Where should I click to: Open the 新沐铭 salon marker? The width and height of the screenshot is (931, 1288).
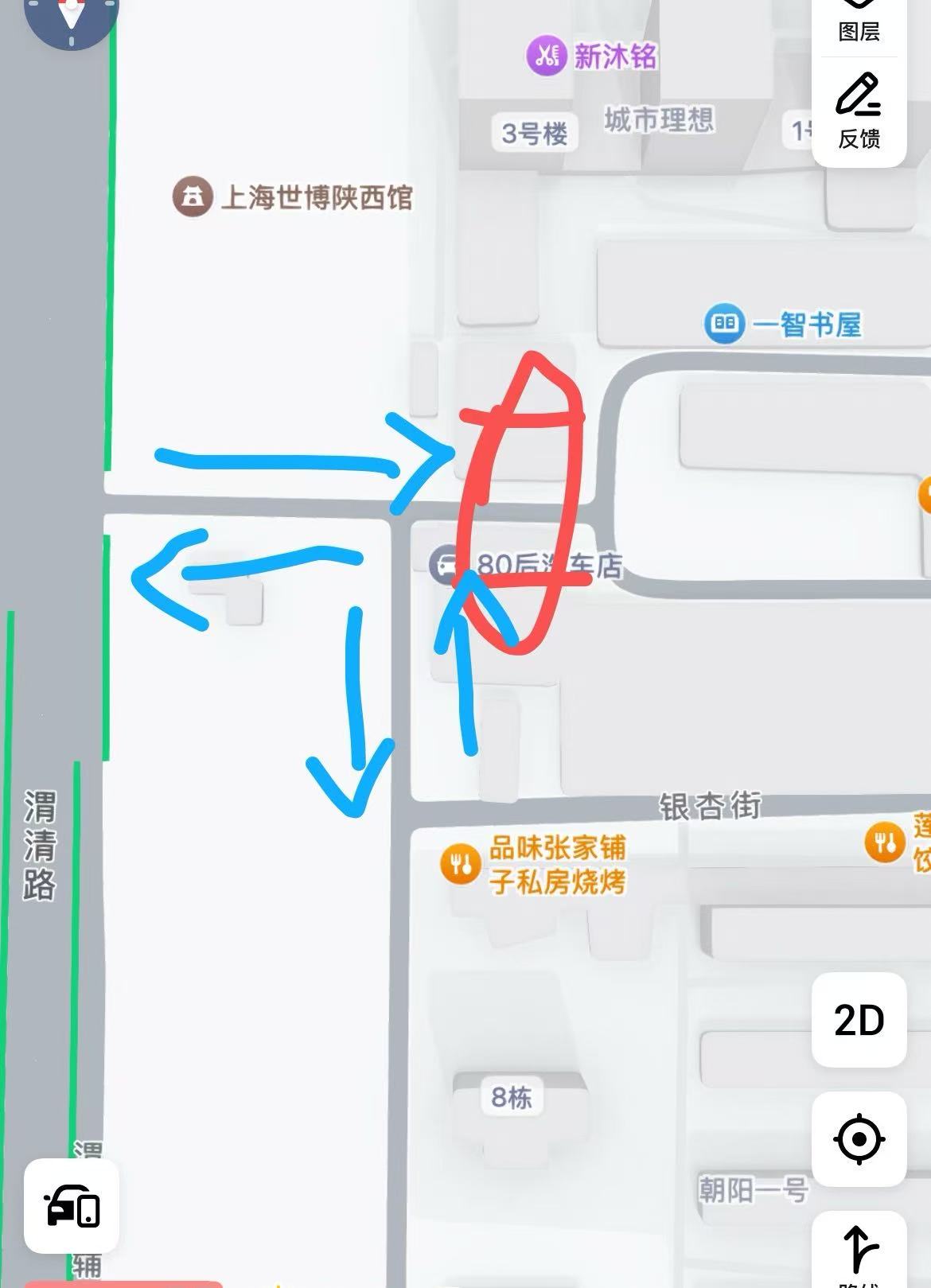click(546, 56)
